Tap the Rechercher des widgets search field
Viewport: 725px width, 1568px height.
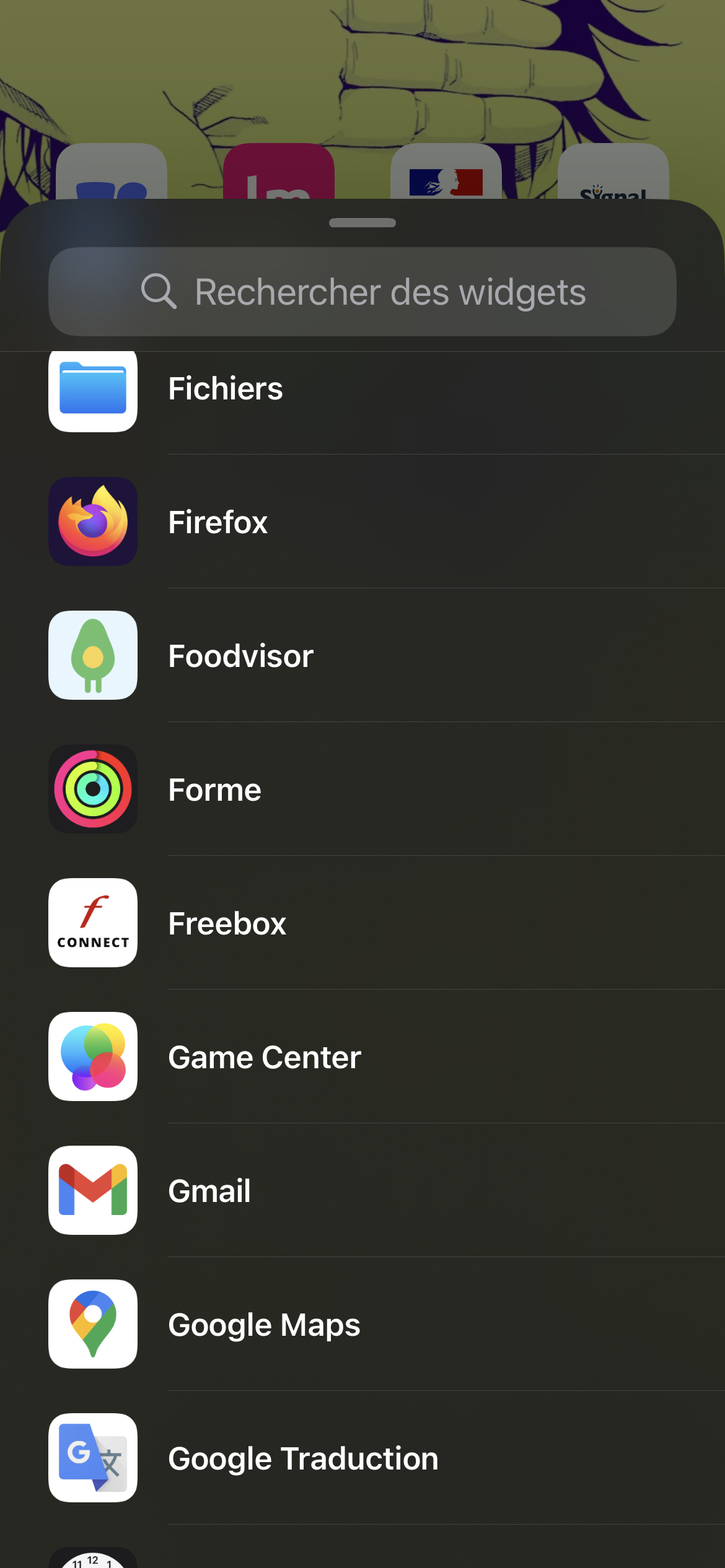pos(362,292)
